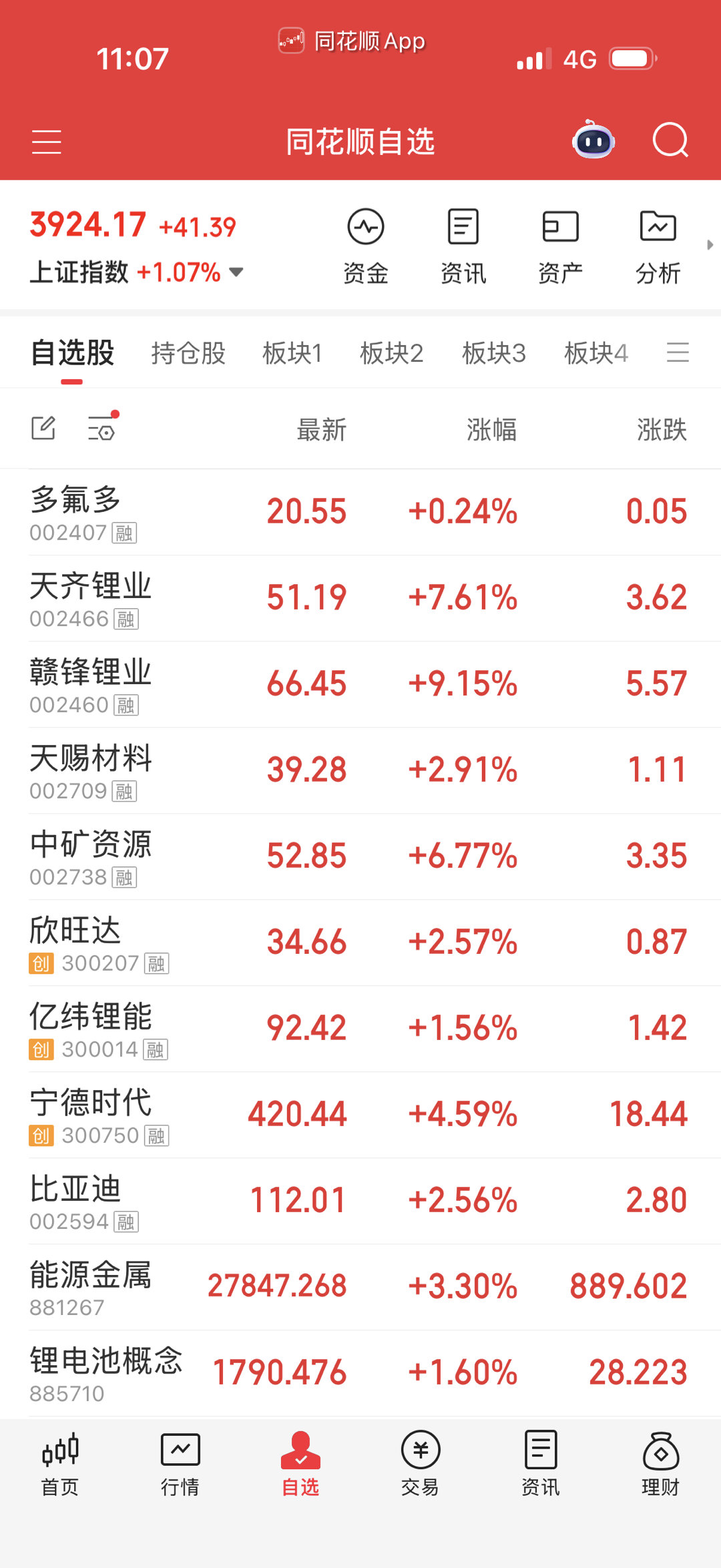The image size is (721, 1568).
Task: Open the 天齐锂业 stock row
Action: 360,599
